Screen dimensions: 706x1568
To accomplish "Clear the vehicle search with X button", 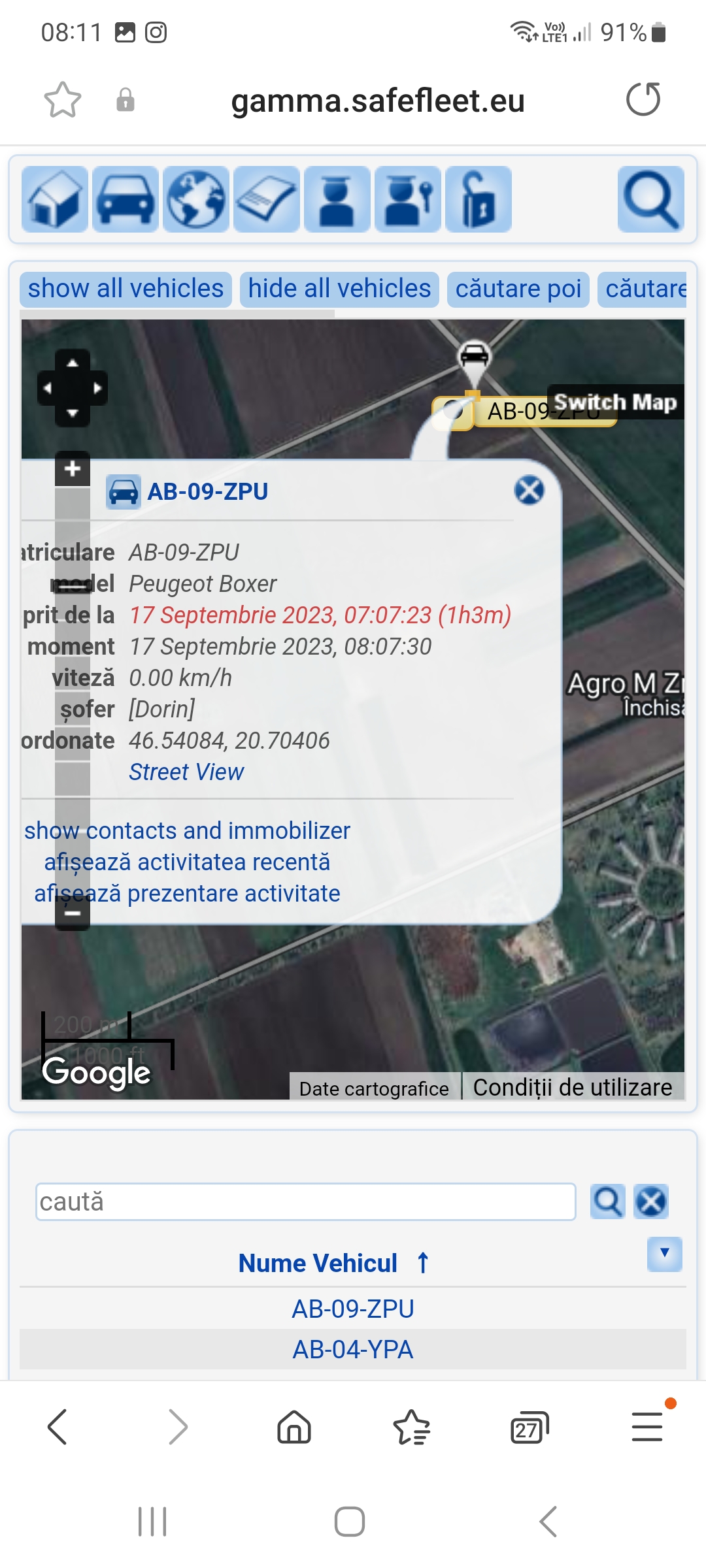I will (x=651, y=1201).
